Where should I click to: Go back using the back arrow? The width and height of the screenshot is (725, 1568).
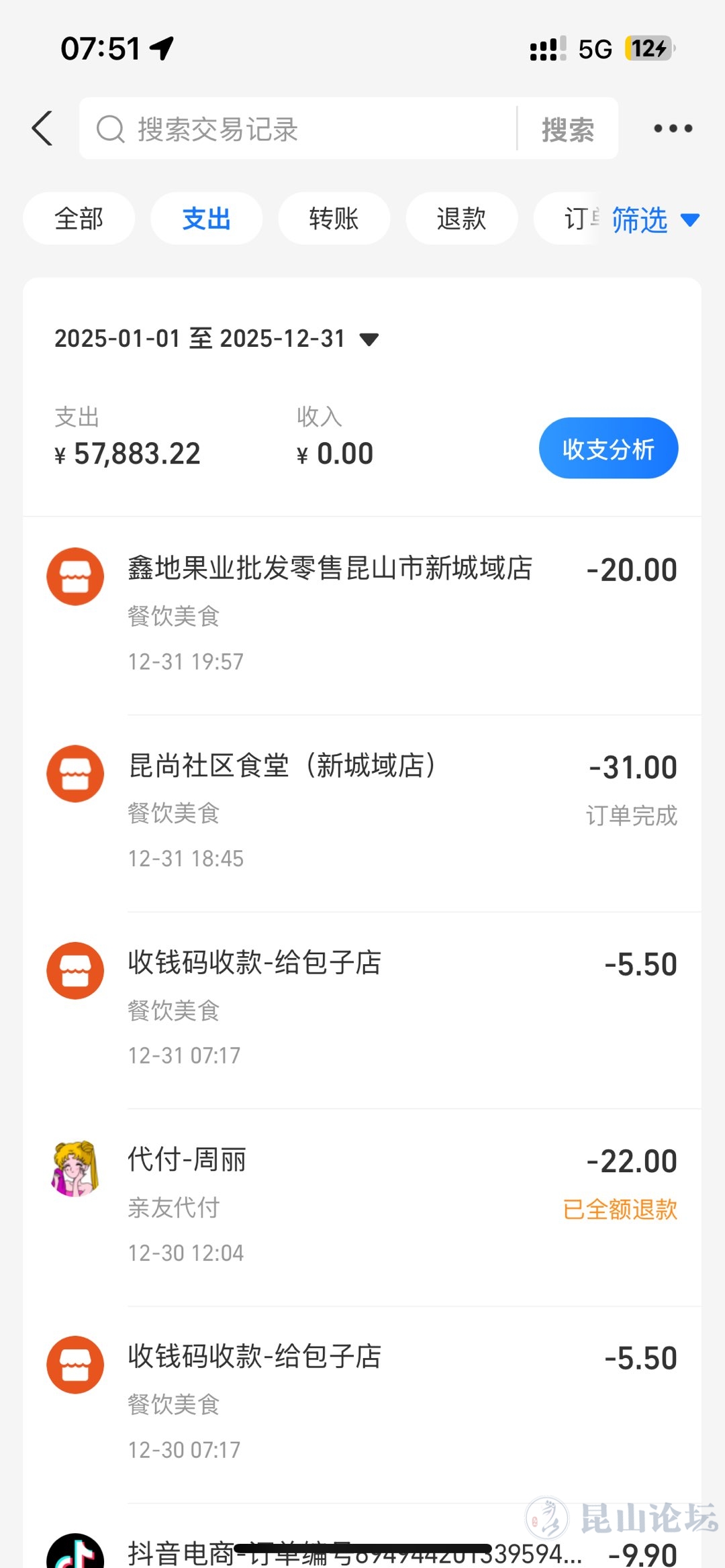click(x=42, y=128)
